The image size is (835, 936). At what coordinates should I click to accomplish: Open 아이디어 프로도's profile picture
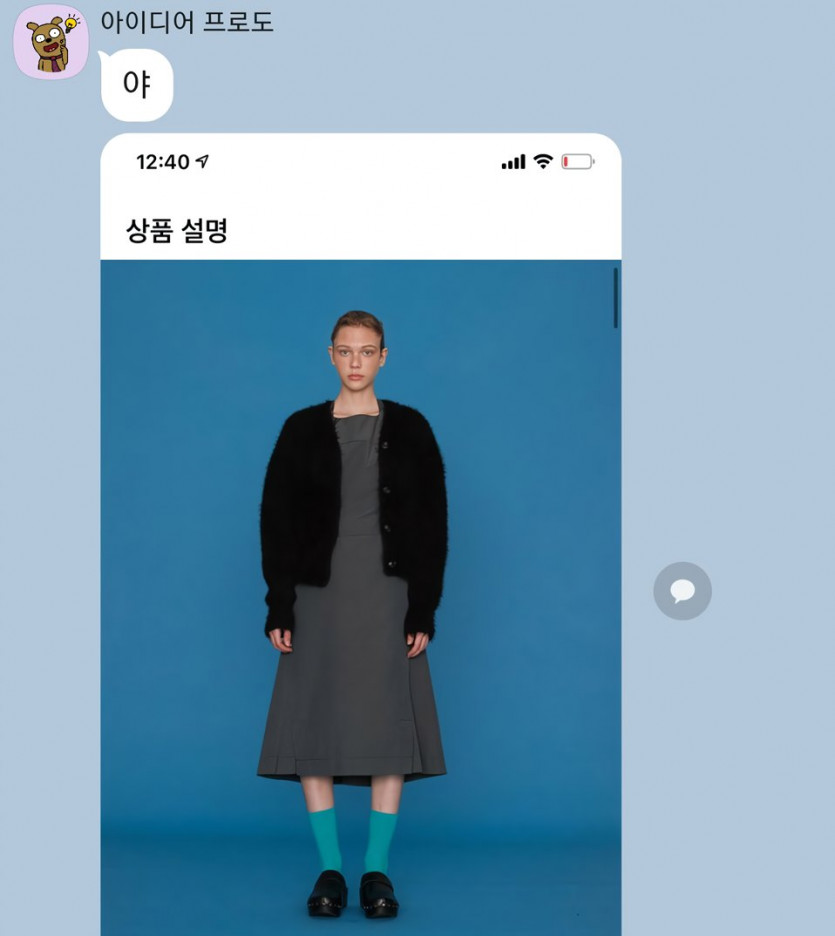point(50,42)
